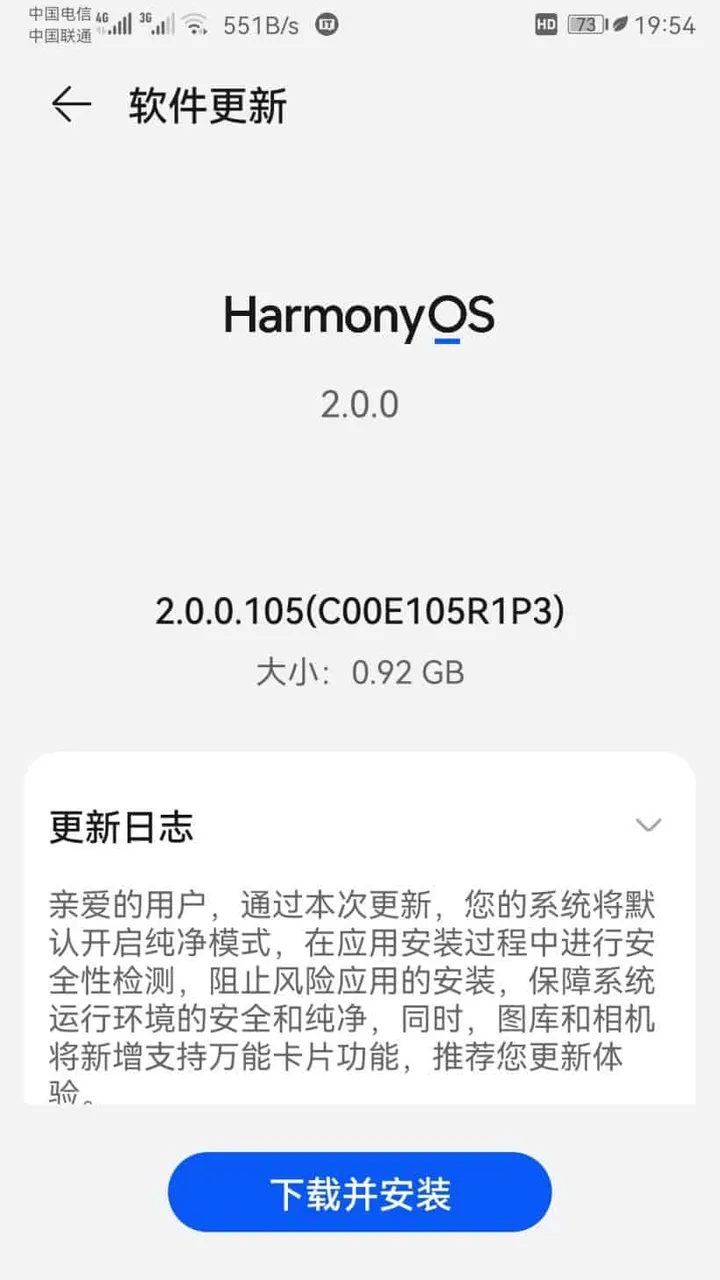Viewport: 720px width, 1280px height.
Task: Tap the circular LT icon in status bar
Action: pos(326,23)
